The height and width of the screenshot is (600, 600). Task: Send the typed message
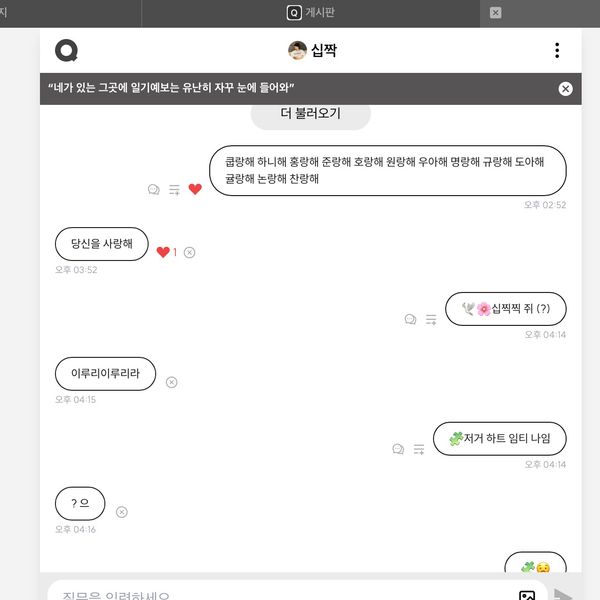coord(564,595)
